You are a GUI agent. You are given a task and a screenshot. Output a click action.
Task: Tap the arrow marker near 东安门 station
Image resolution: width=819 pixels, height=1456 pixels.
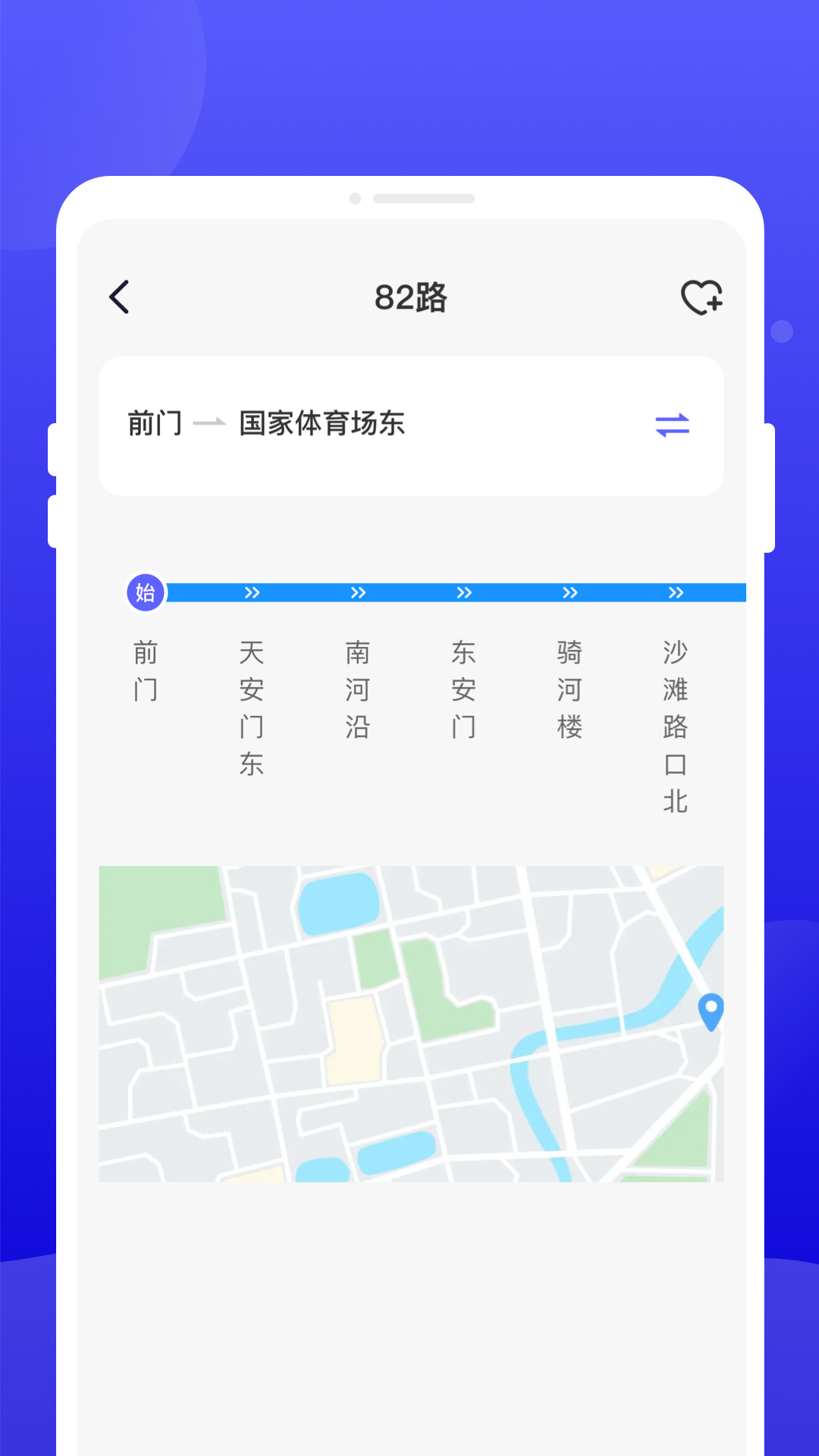pos(463,592)
